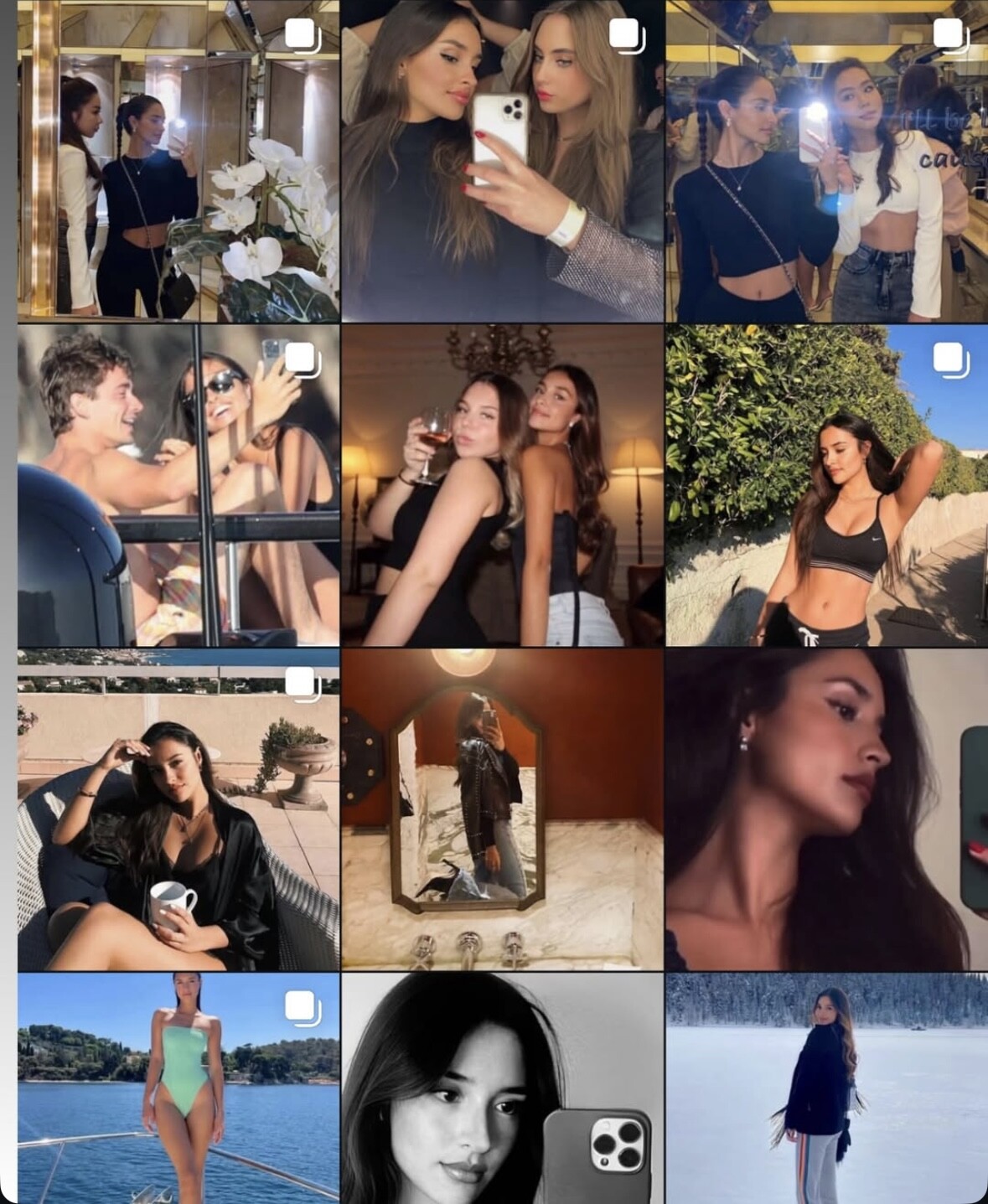Open the black-and-white selfie post
988x1204 pixels.
pos(502,1088)
